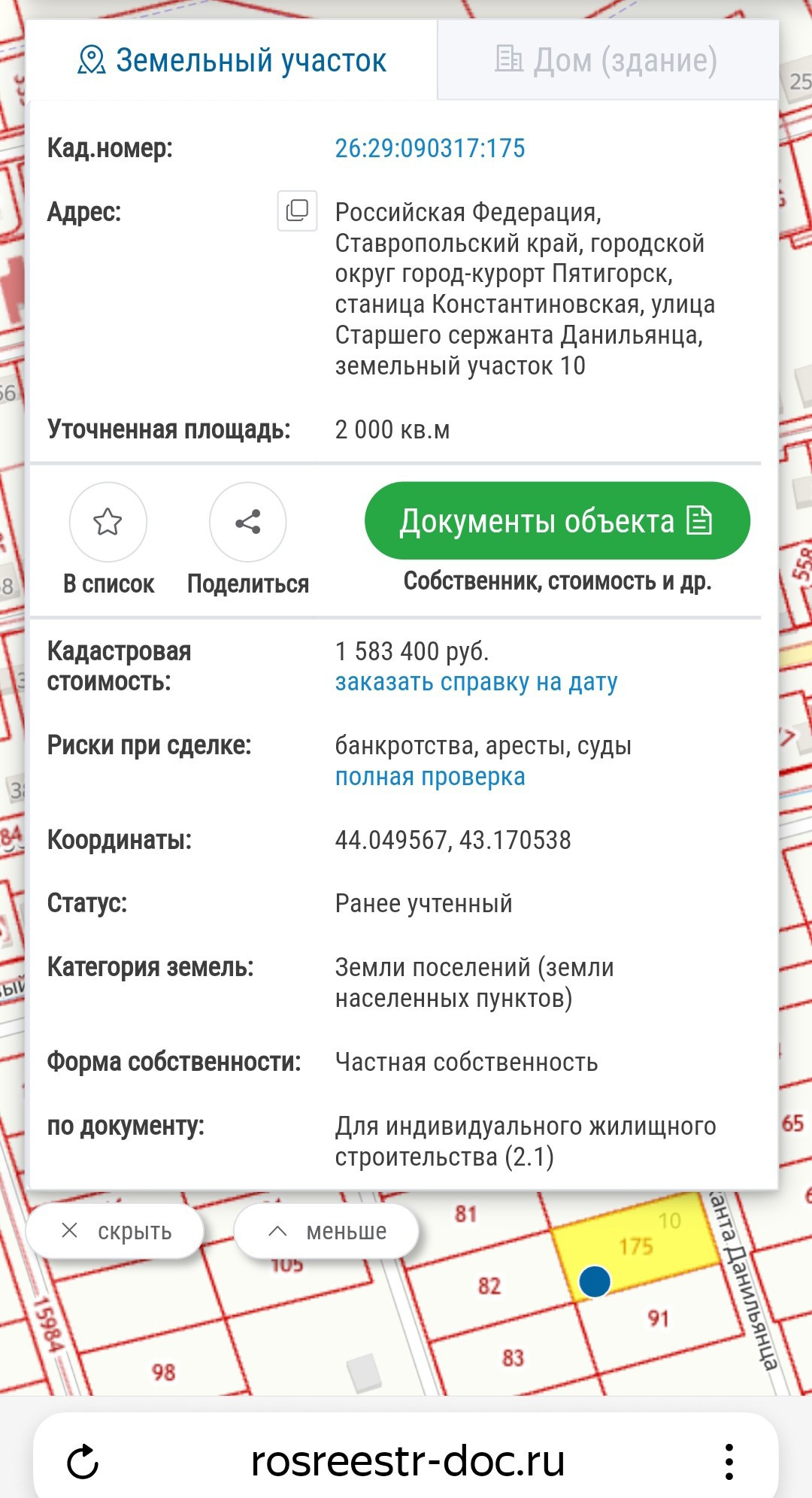Tap the Поделиться share button
Screen dimensions: 812x1498
248,521
